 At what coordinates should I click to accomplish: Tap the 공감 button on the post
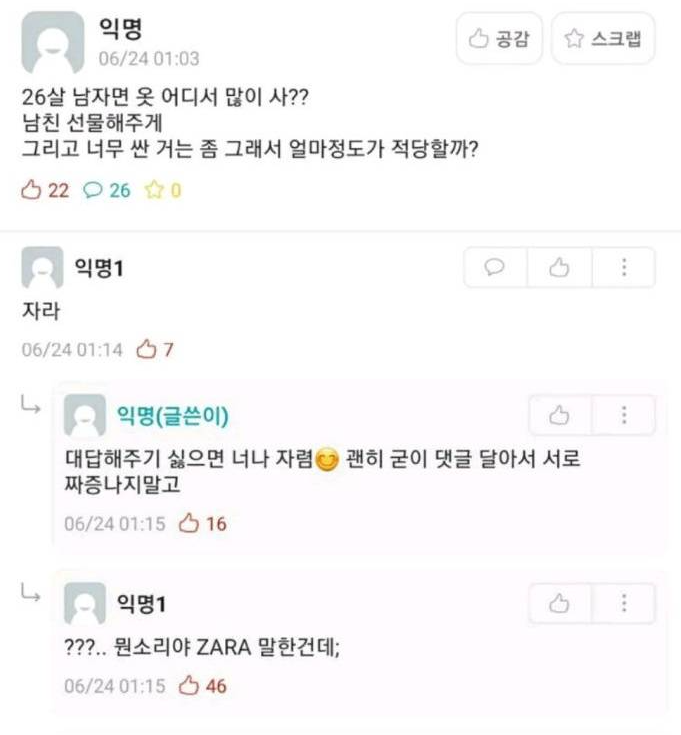pos(499,39)
